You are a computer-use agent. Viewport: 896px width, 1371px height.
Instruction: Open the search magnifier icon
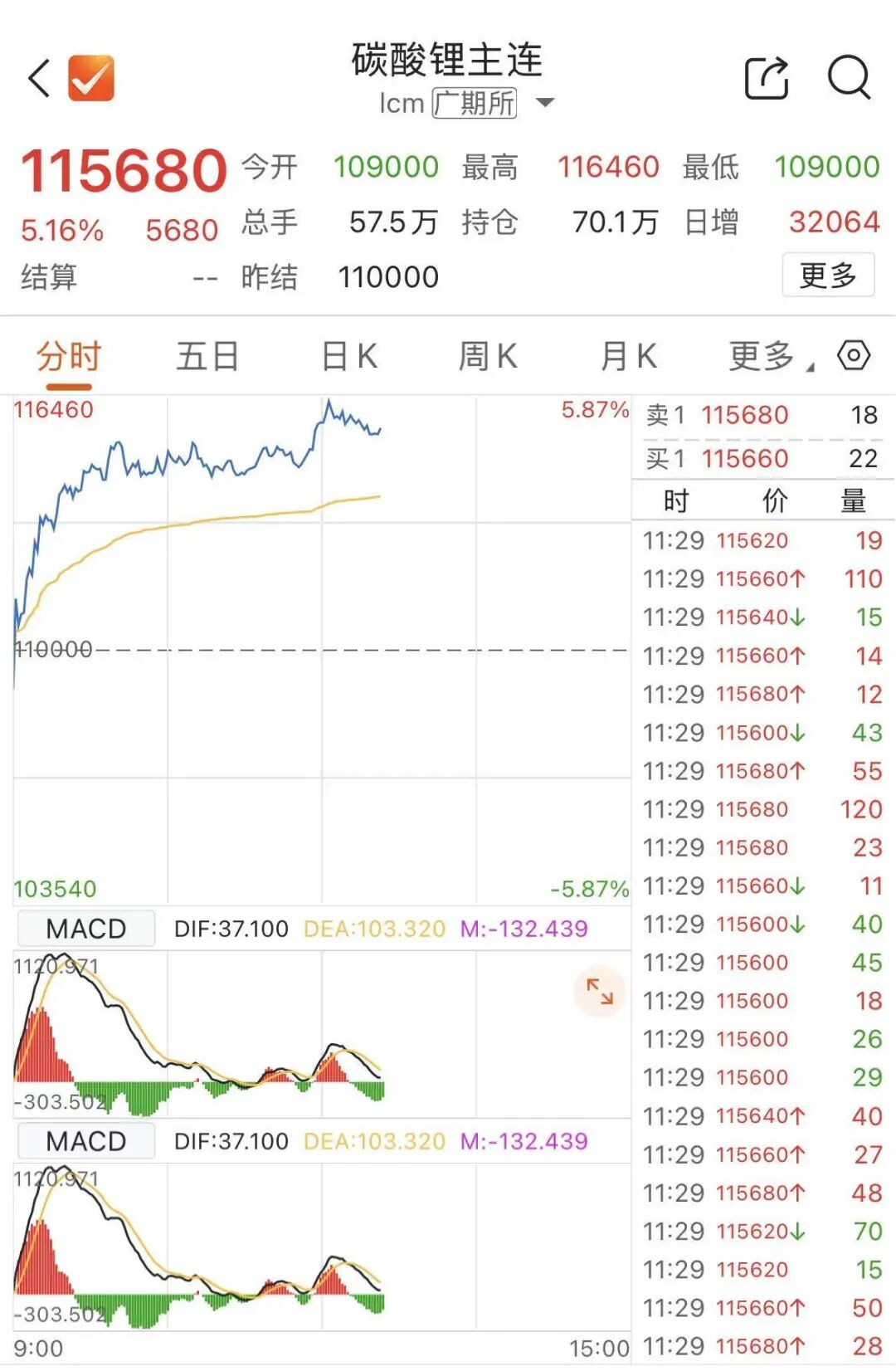click(x=849, y=79)
